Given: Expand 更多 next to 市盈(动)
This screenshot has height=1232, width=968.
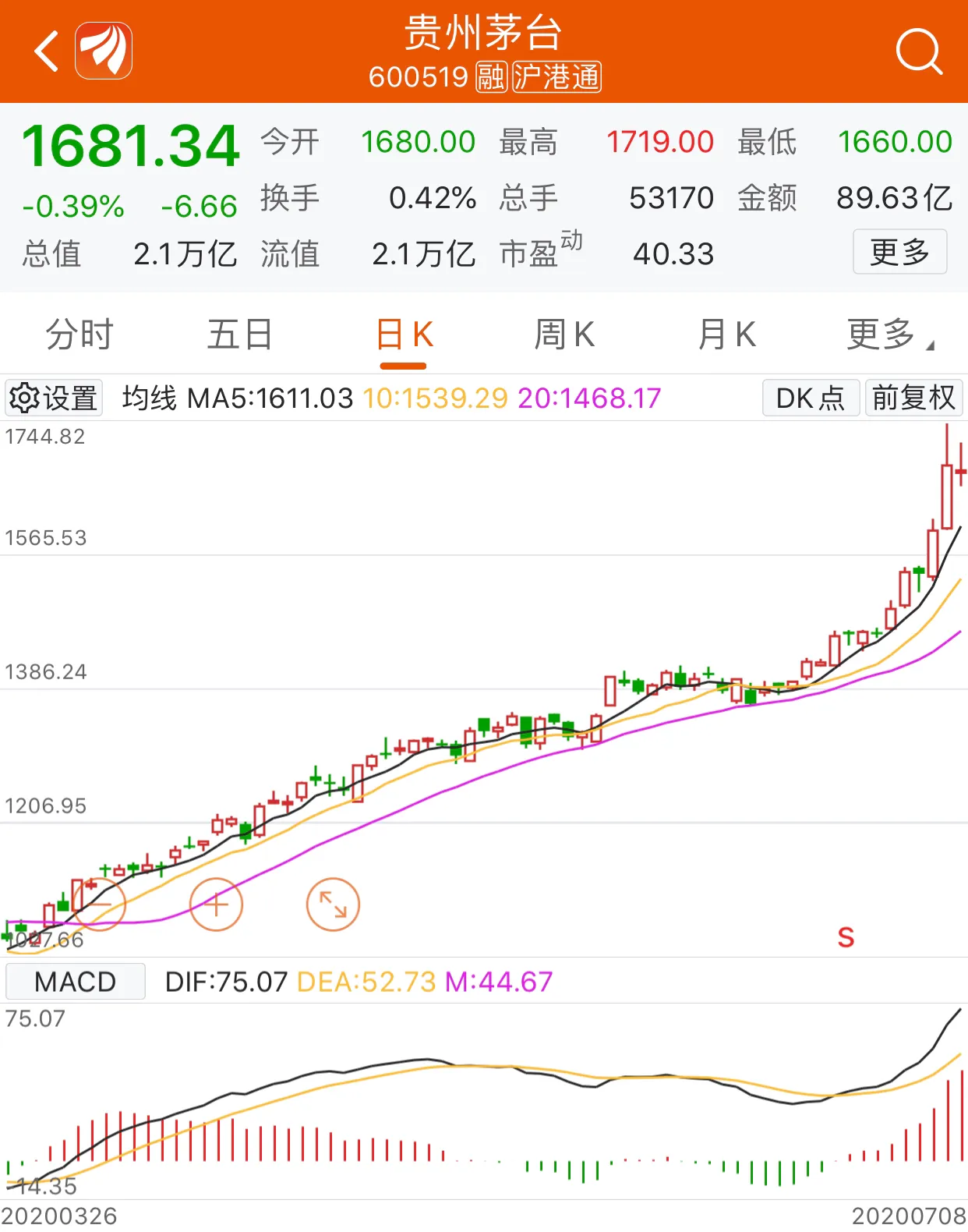Looking at the screenshot, I should (899, 253).
